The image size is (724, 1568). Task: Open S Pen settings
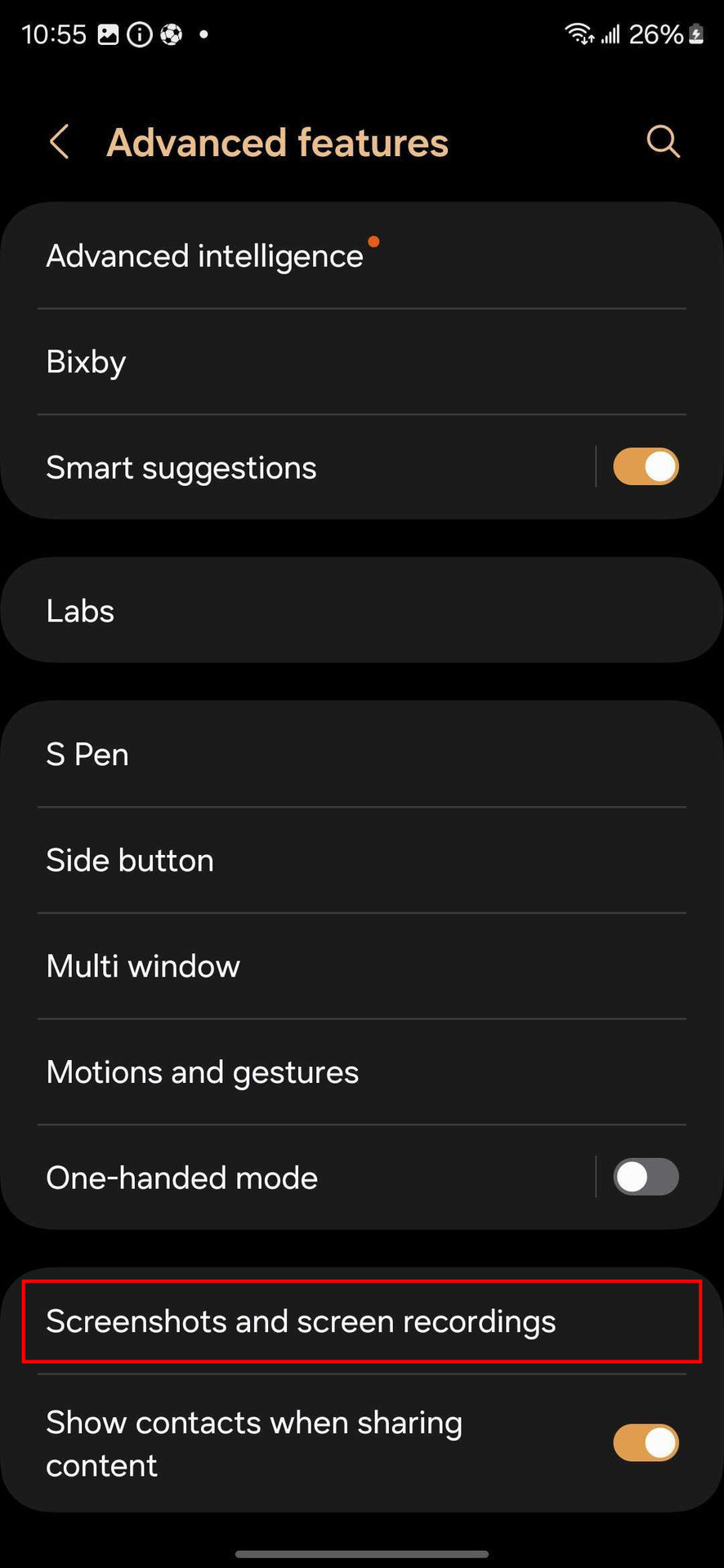click(x=87, y=755)
